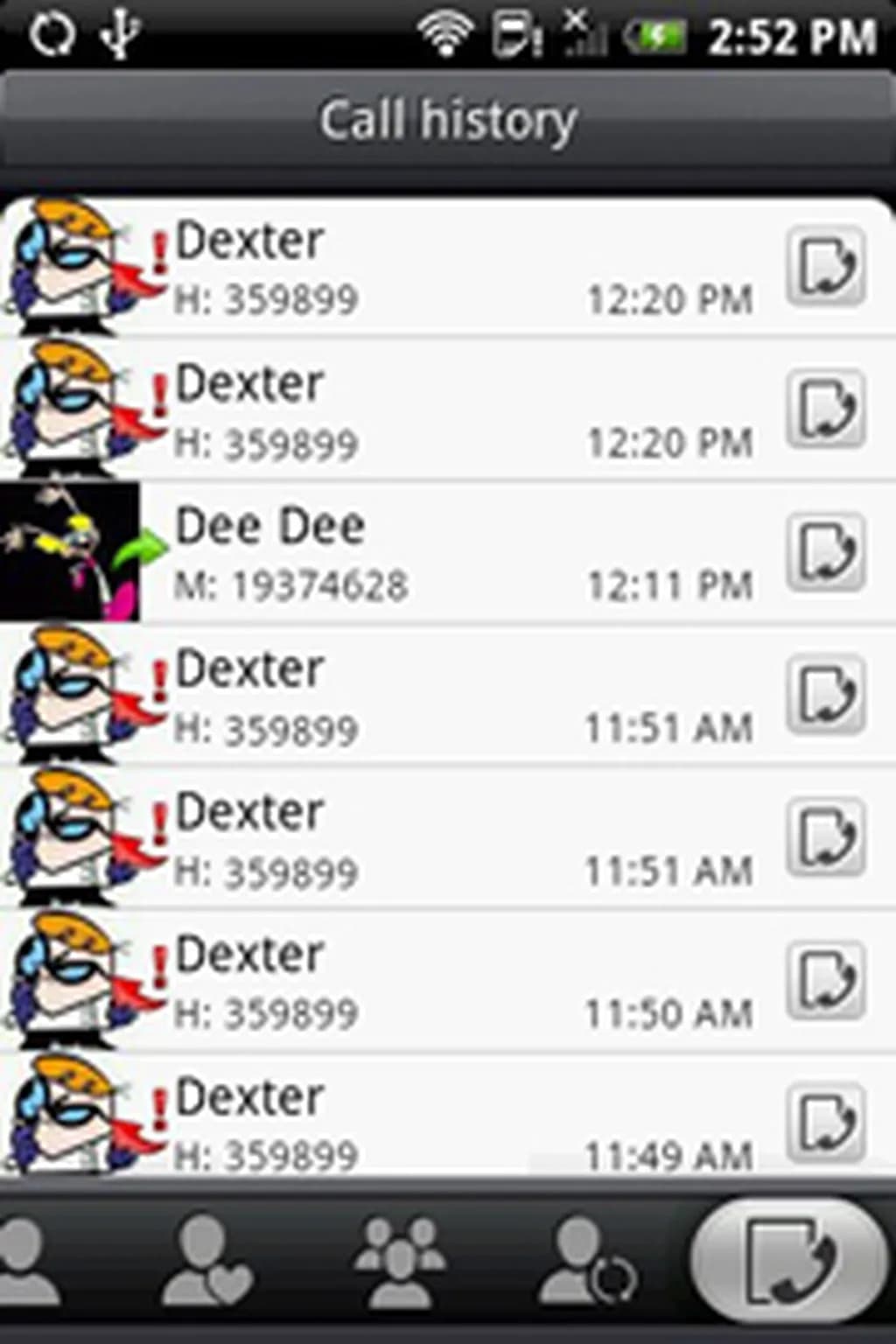The width and height of the screenshot is (896, 1344).
Task: Tap call details icon on Dexter's 11:49 AM row
Action: pyautogui.click(x=826, y=1122)
